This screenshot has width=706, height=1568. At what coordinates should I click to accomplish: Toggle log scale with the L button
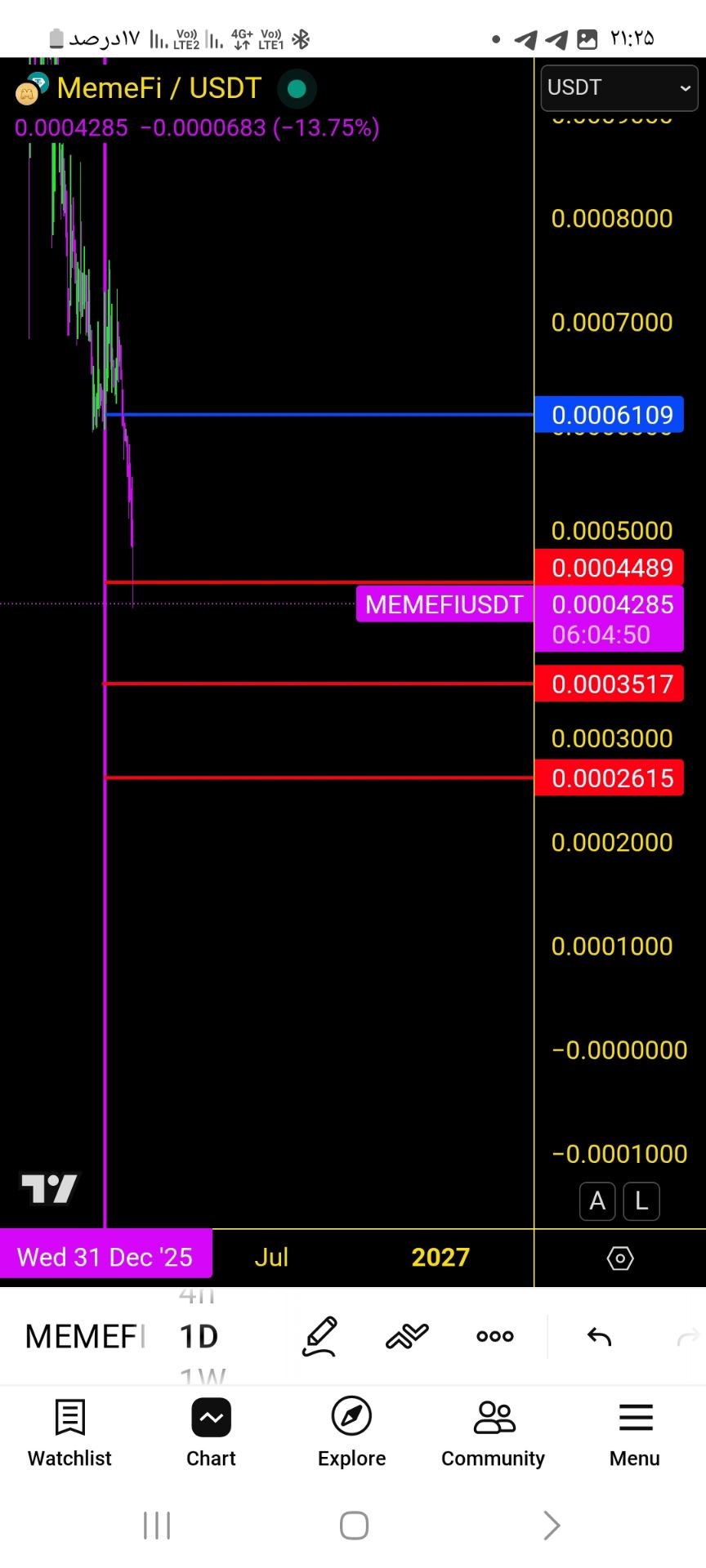[641, 1201]
